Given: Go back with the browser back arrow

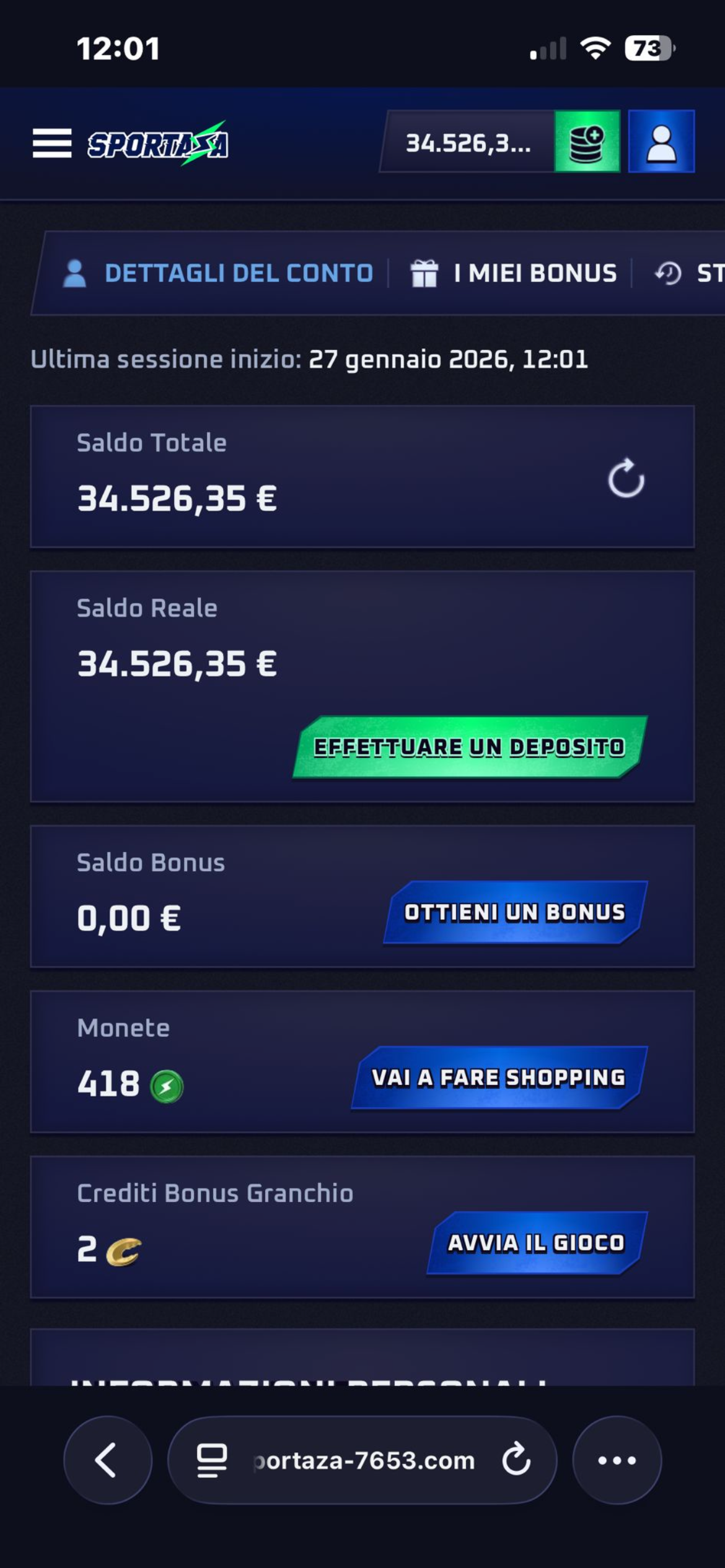Looking at the screenshot, I should click(107, 1460).
